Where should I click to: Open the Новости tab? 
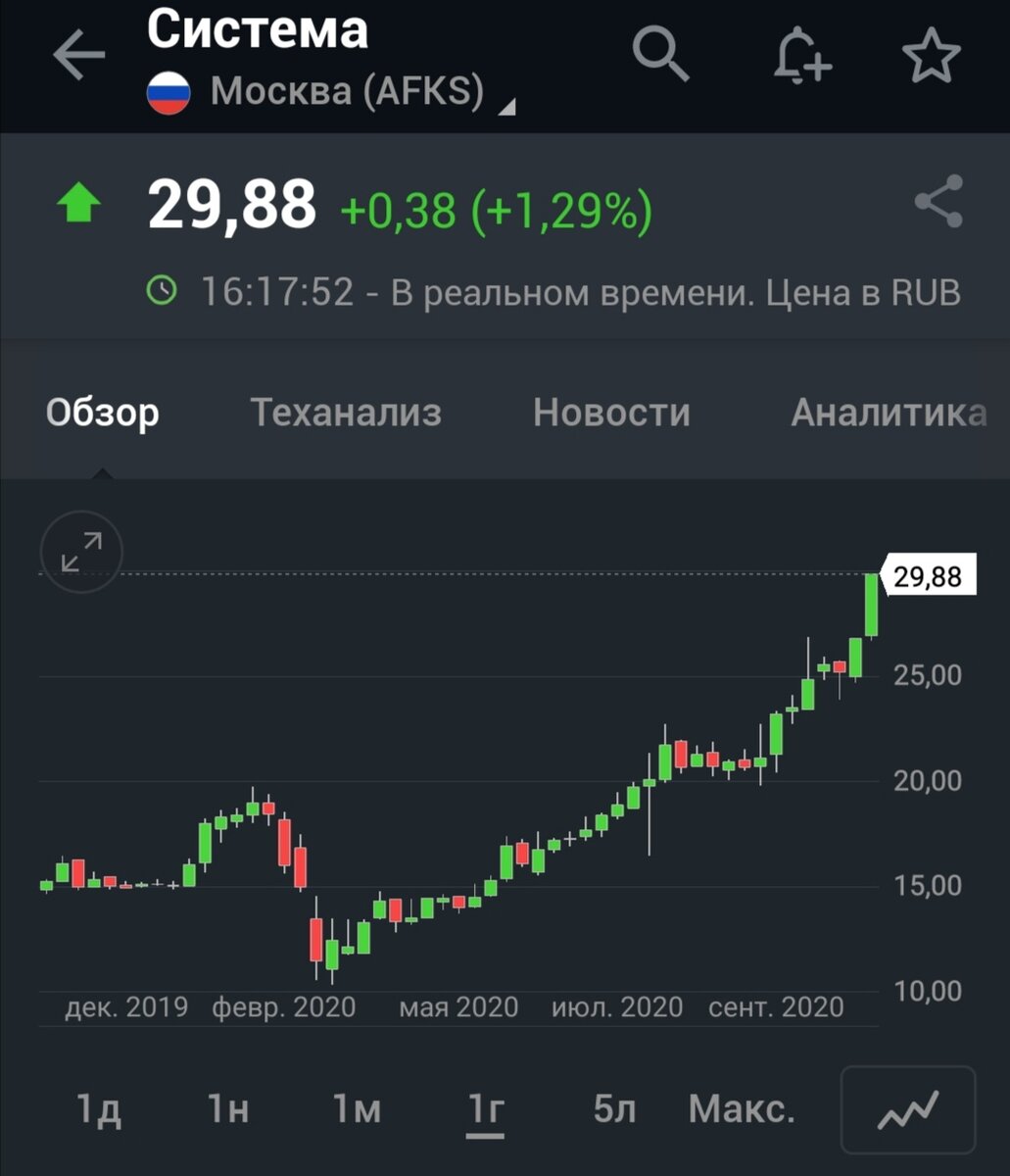click(x=611, y=413)
